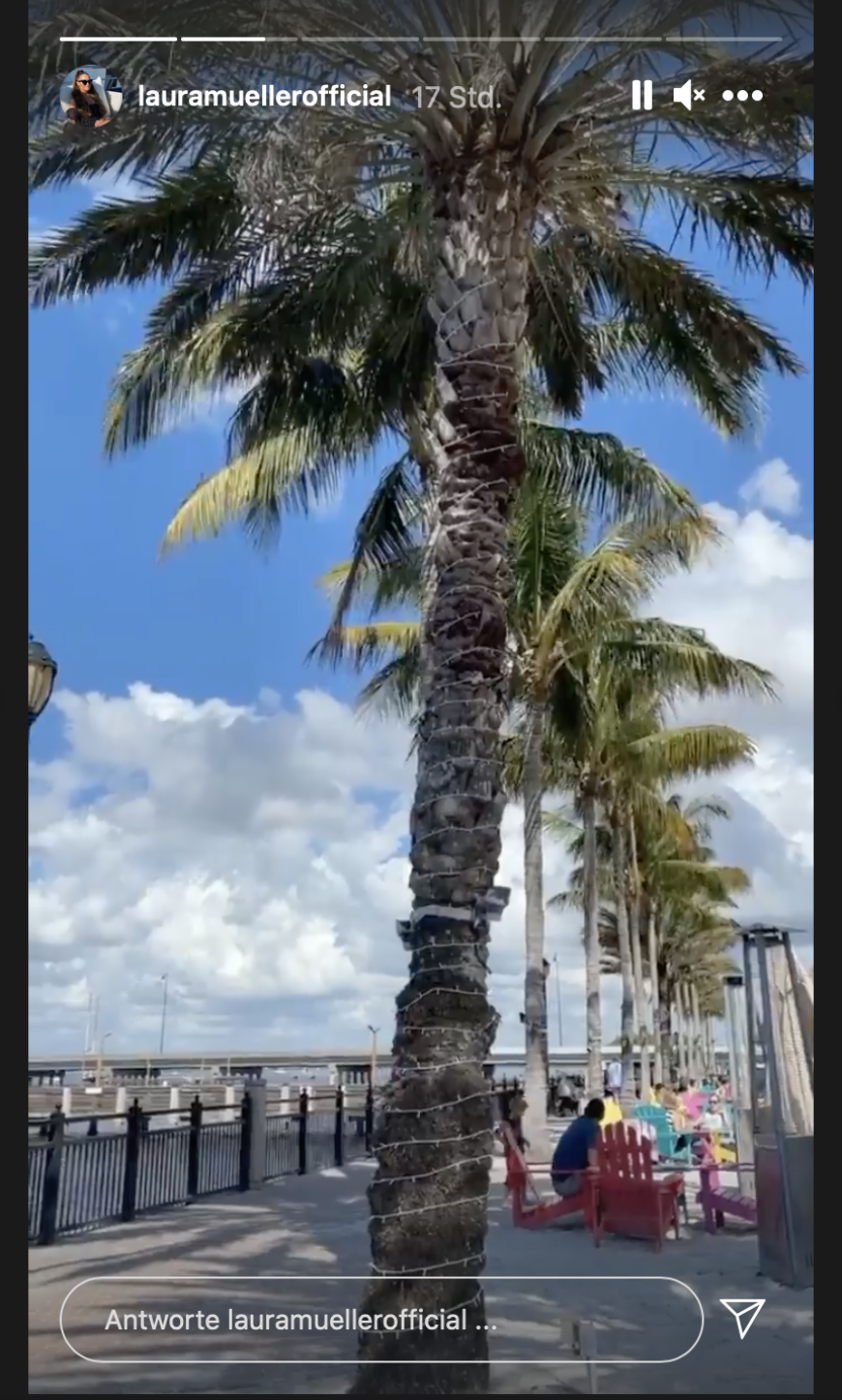Open the three-dot options menu
This screenshot has height=1400, width=842.
click(742, 95)
